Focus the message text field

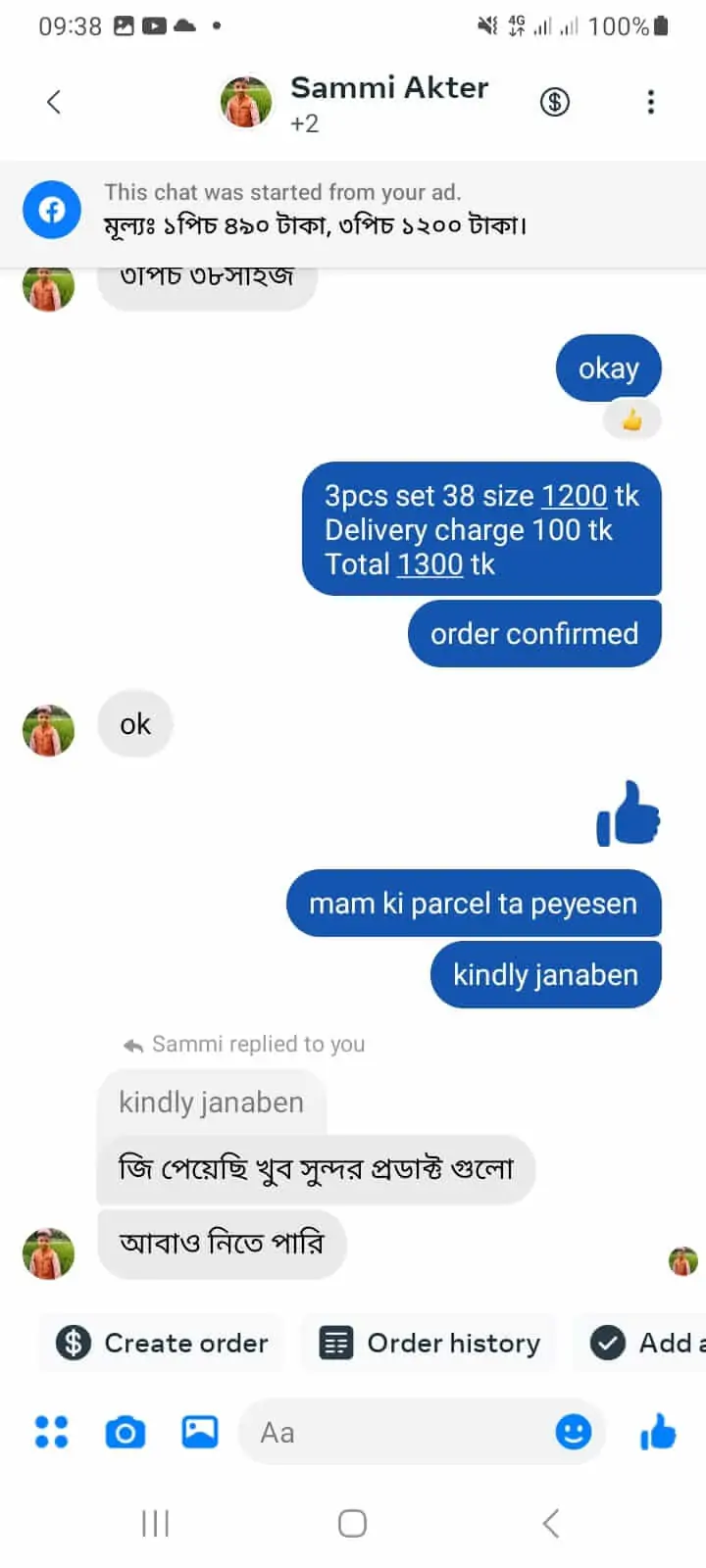(392, 1433)
